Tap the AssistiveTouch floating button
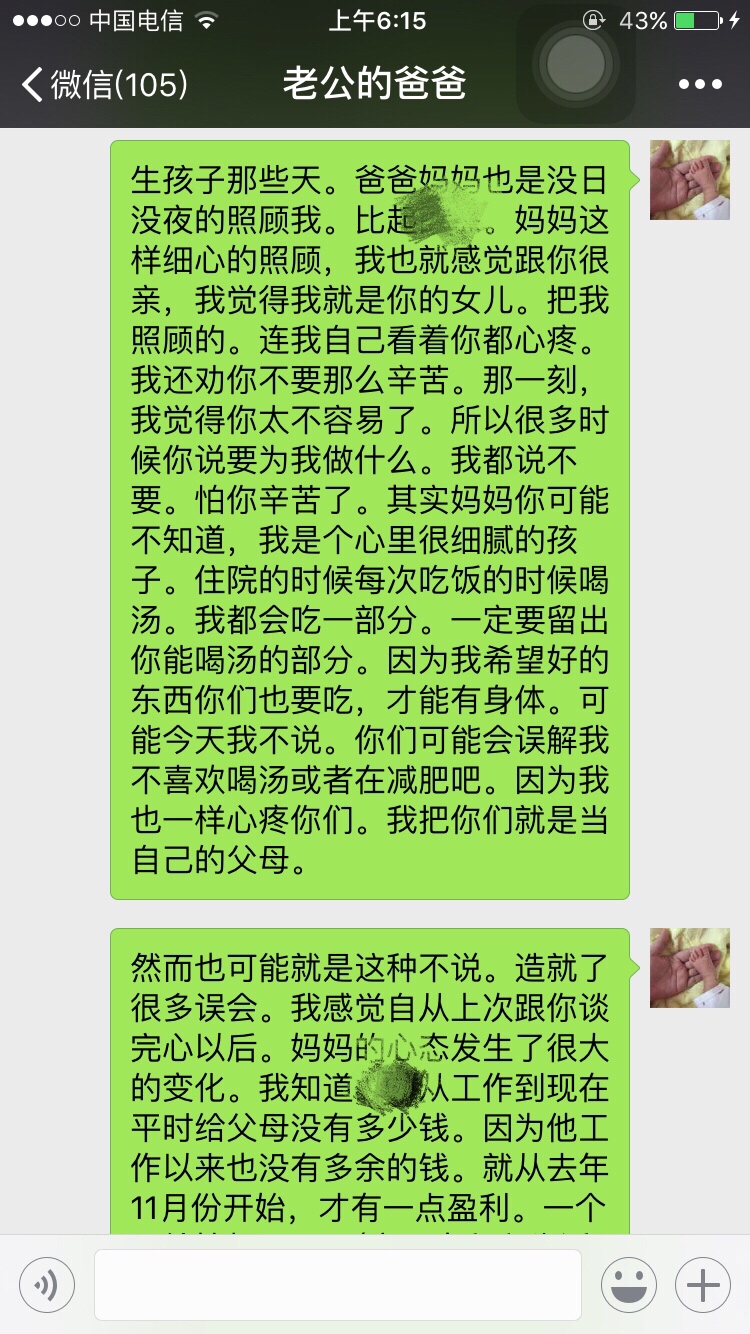Viewport: 750px width, 1334px height. pyautogui.click(x=575, y=64)
